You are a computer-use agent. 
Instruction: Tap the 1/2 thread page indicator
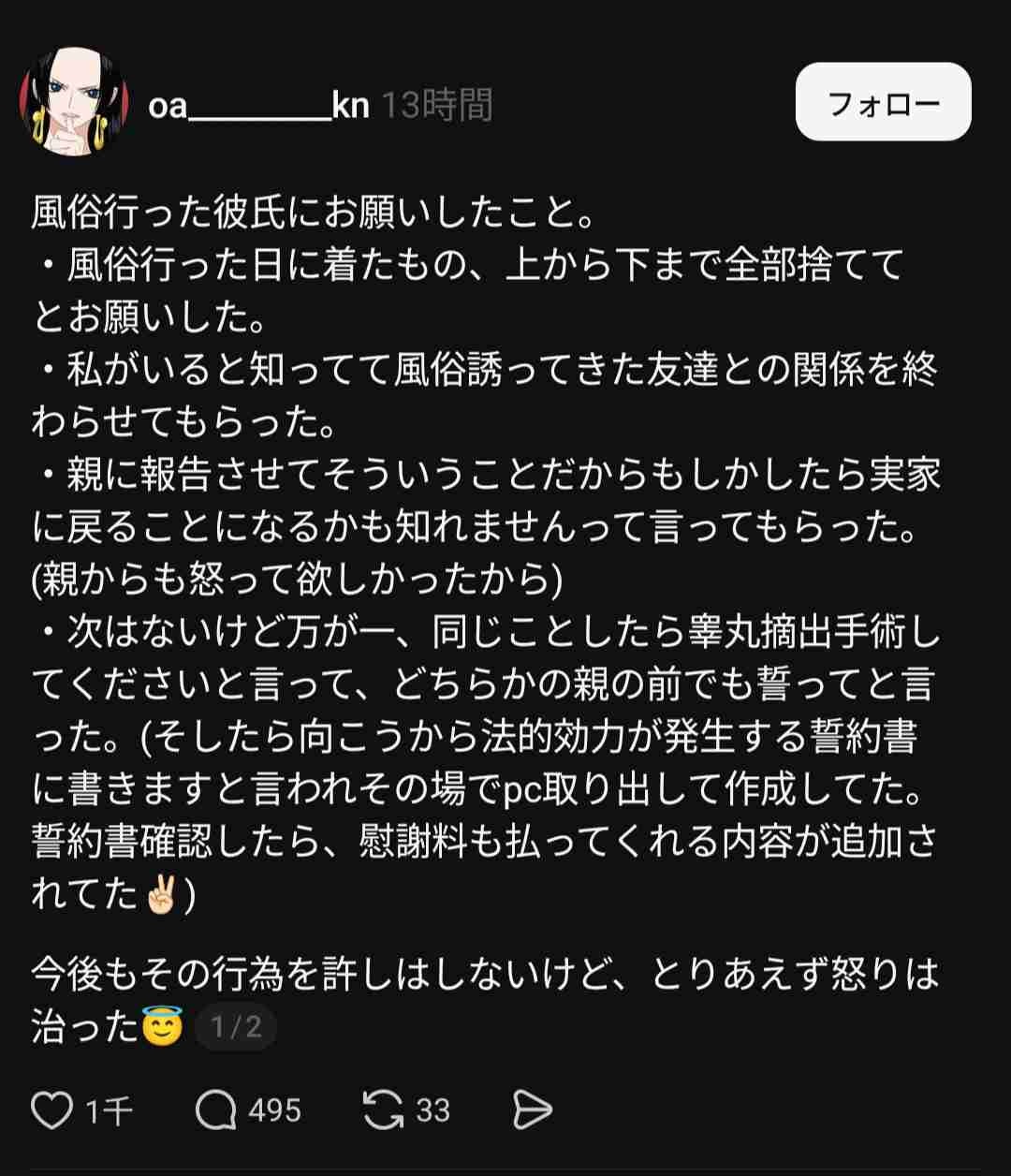(x=236, y=1028)
